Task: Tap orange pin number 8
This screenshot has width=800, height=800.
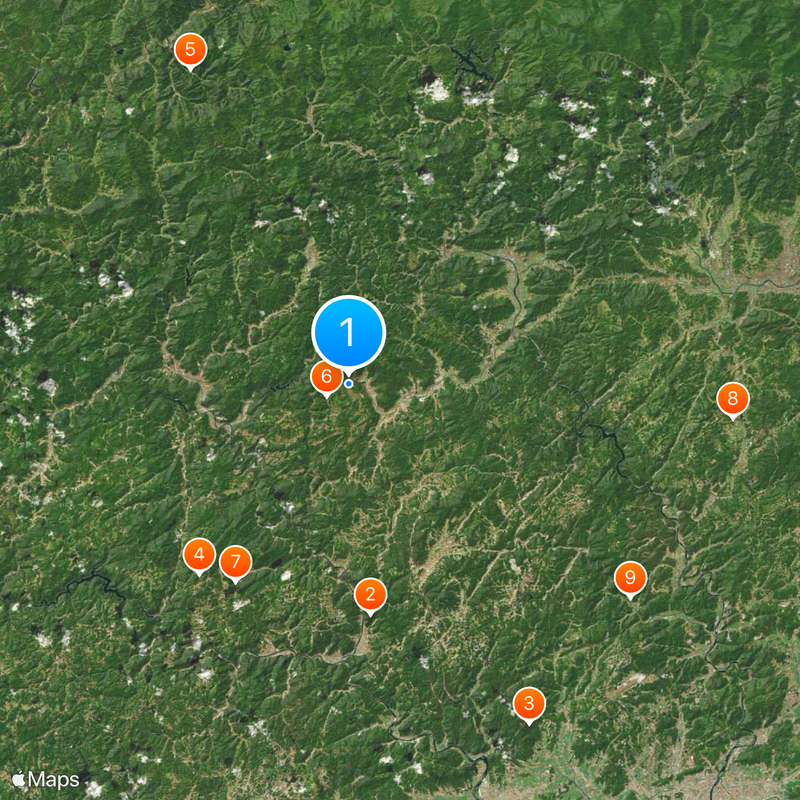Action: 732,400
